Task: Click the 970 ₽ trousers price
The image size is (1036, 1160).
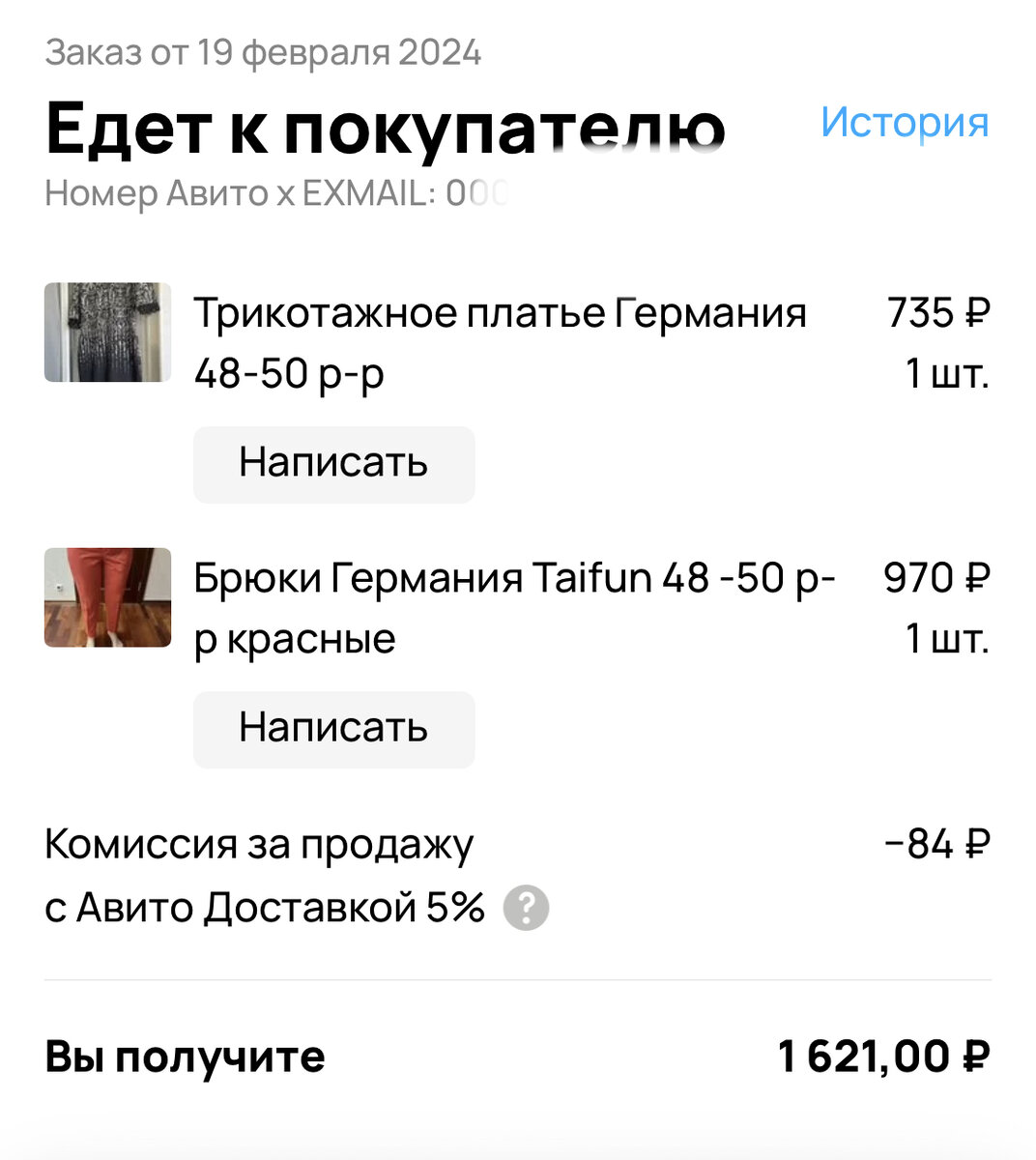Action: 936,578
